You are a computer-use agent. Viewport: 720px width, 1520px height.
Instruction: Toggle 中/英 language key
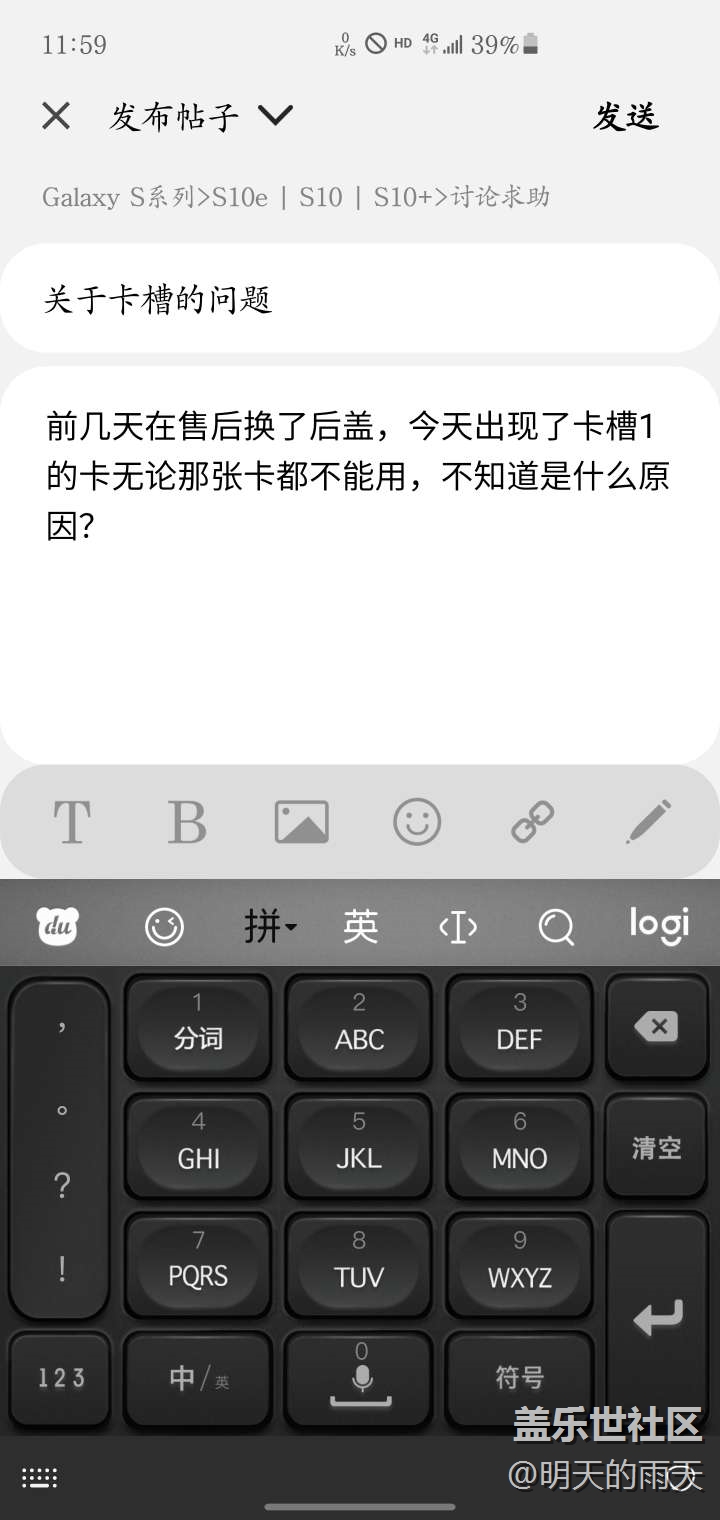pyautogui.click(x=198, y=1378)
